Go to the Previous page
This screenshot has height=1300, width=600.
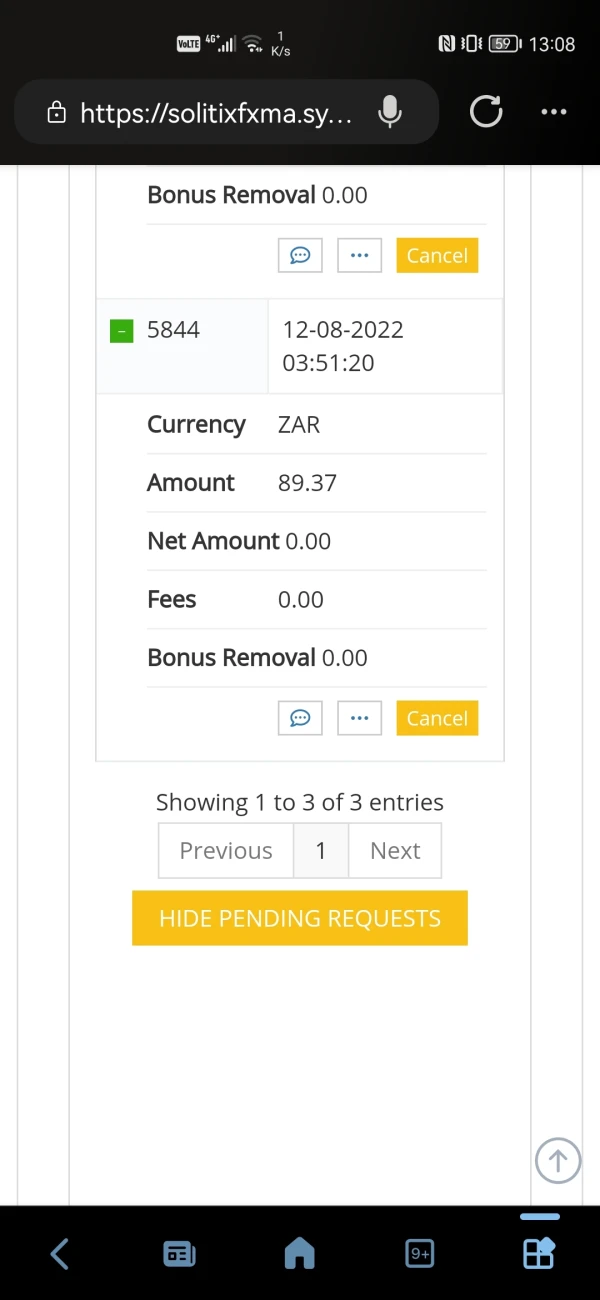point(226,851)
